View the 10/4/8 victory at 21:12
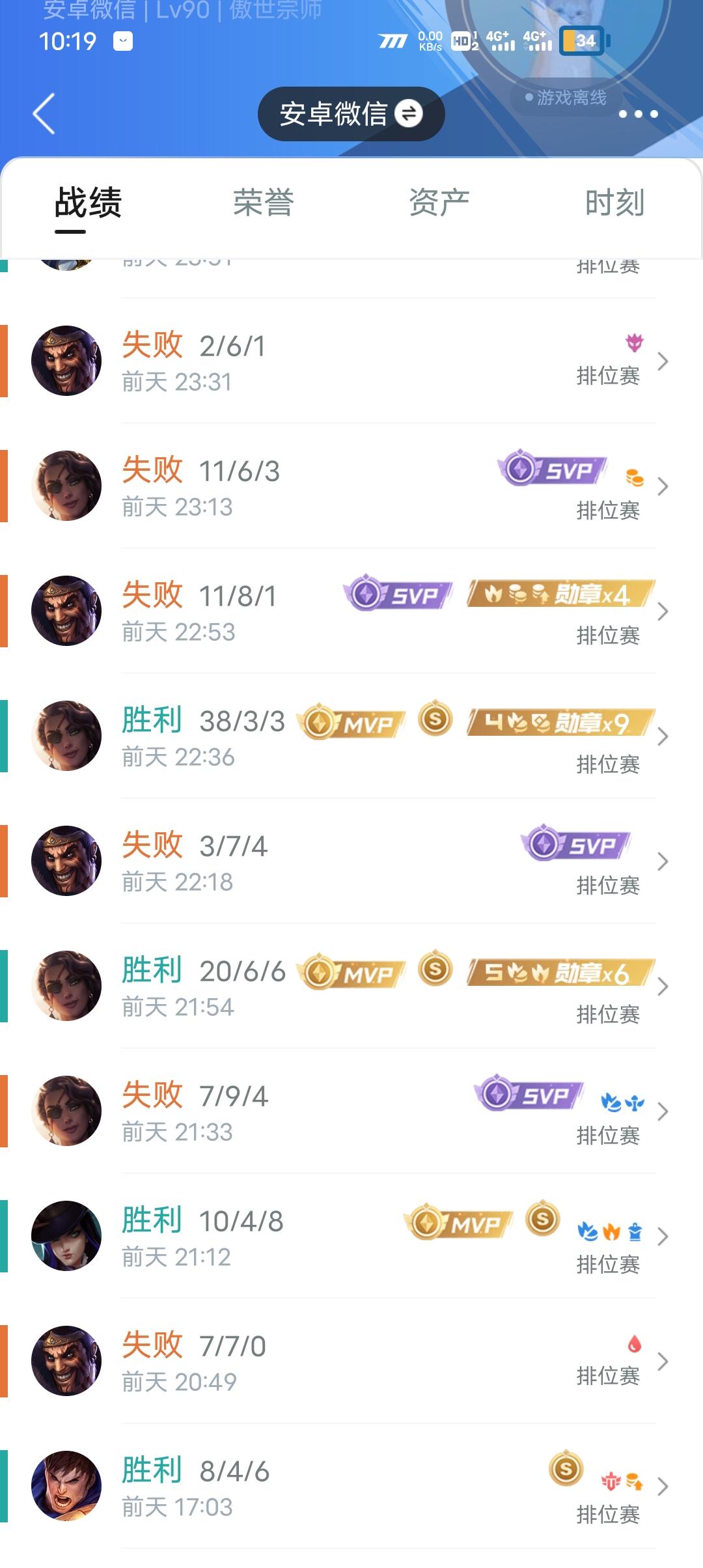This screenshot has width=703, height=1568. point(351,1236)
